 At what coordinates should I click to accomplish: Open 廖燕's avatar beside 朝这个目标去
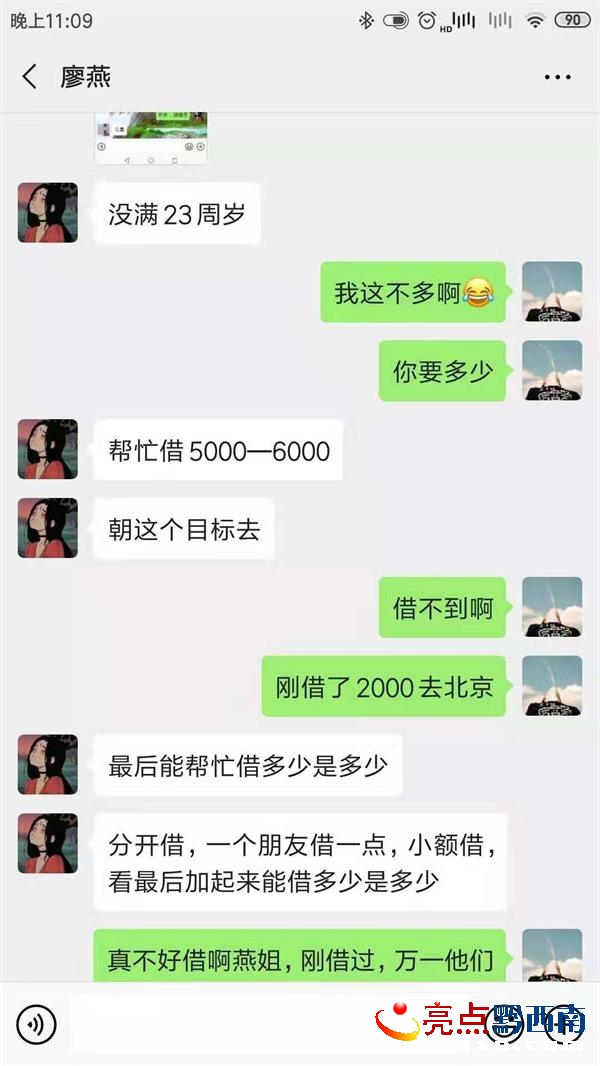click(47, 528)
